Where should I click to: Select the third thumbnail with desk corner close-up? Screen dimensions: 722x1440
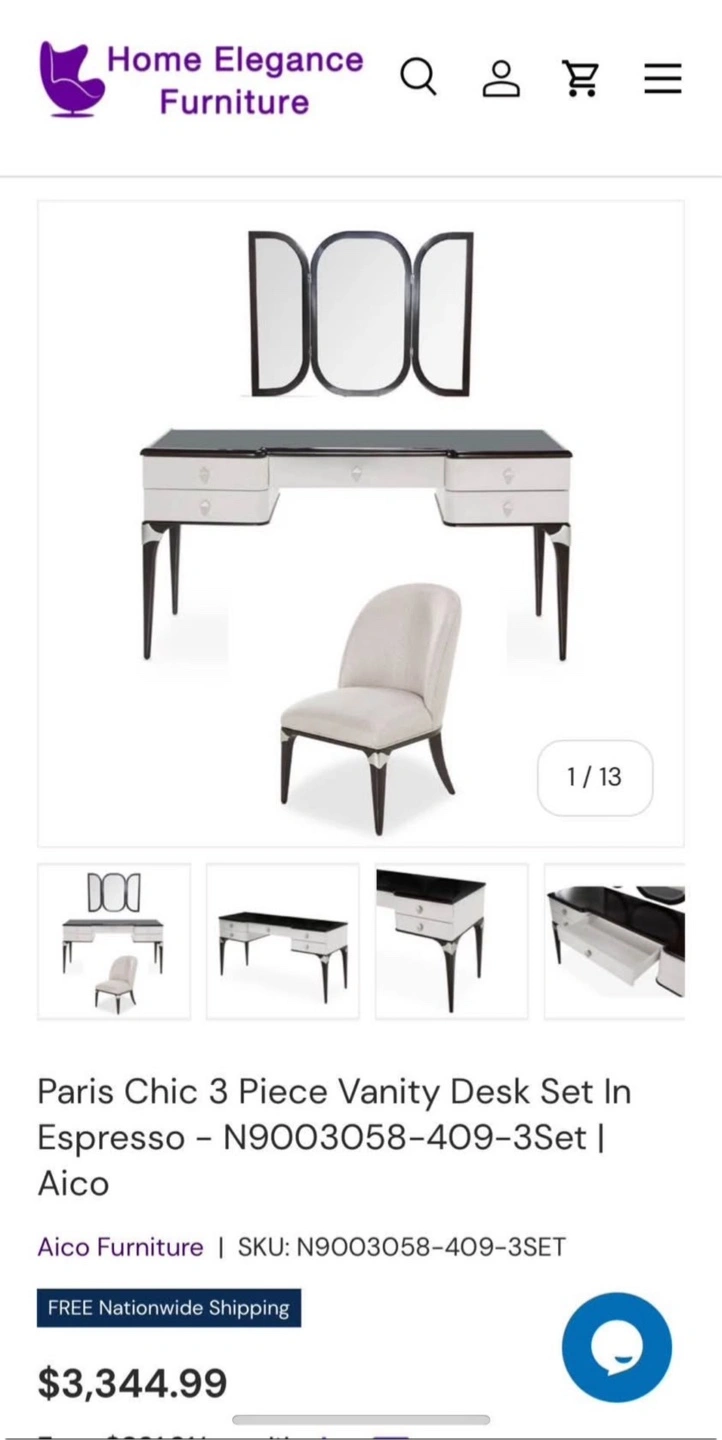451,941
